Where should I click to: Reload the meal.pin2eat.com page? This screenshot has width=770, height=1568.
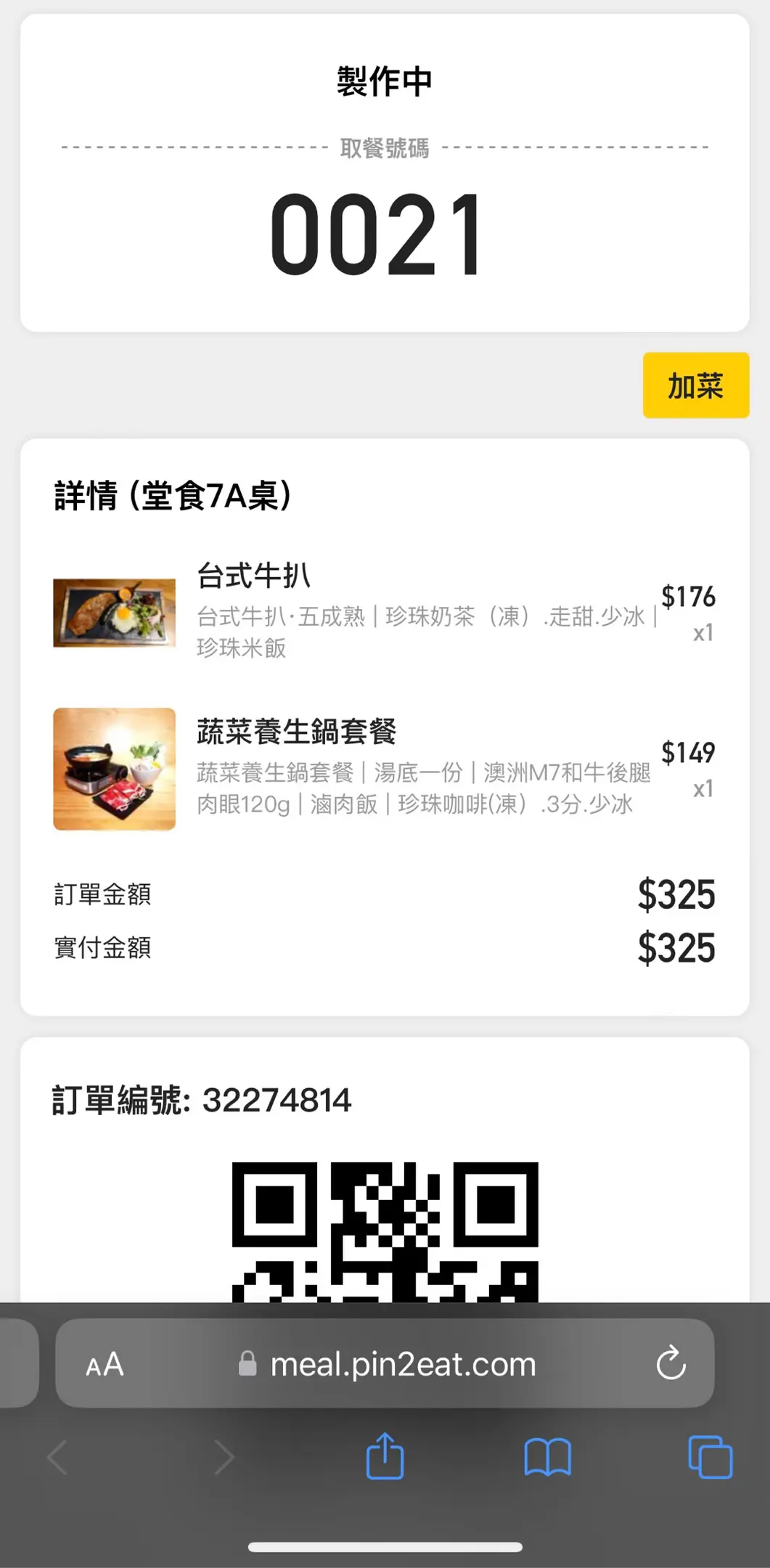point(671,1363)
